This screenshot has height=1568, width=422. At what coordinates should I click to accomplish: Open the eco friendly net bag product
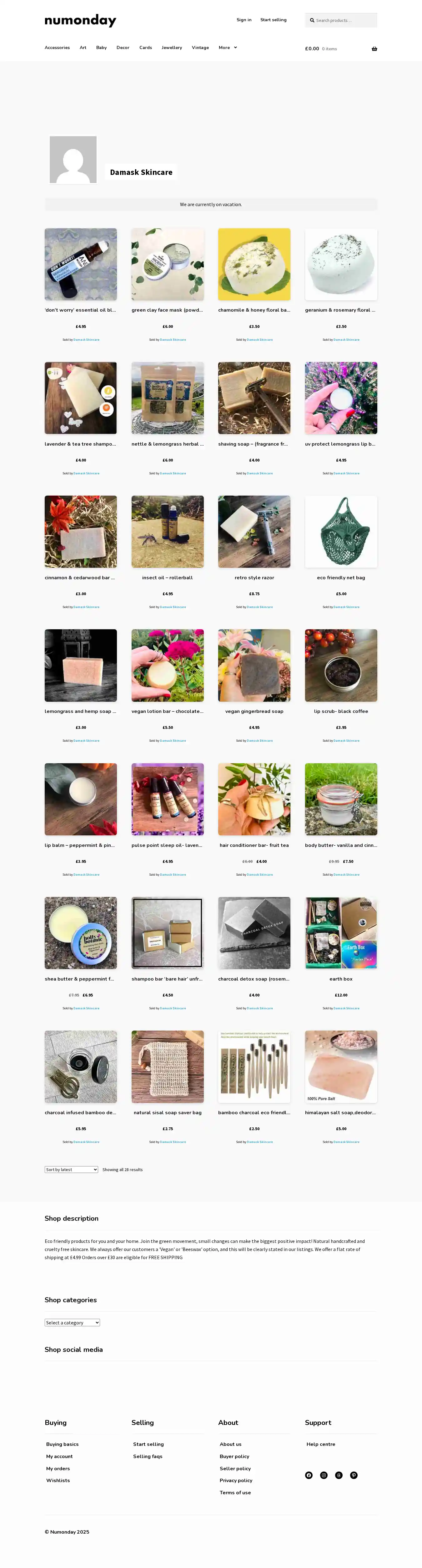tap(340, 532)
